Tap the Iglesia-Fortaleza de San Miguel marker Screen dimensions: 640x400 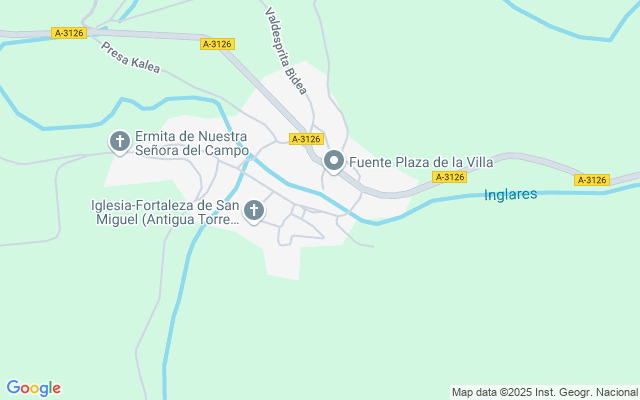point(254,211)
